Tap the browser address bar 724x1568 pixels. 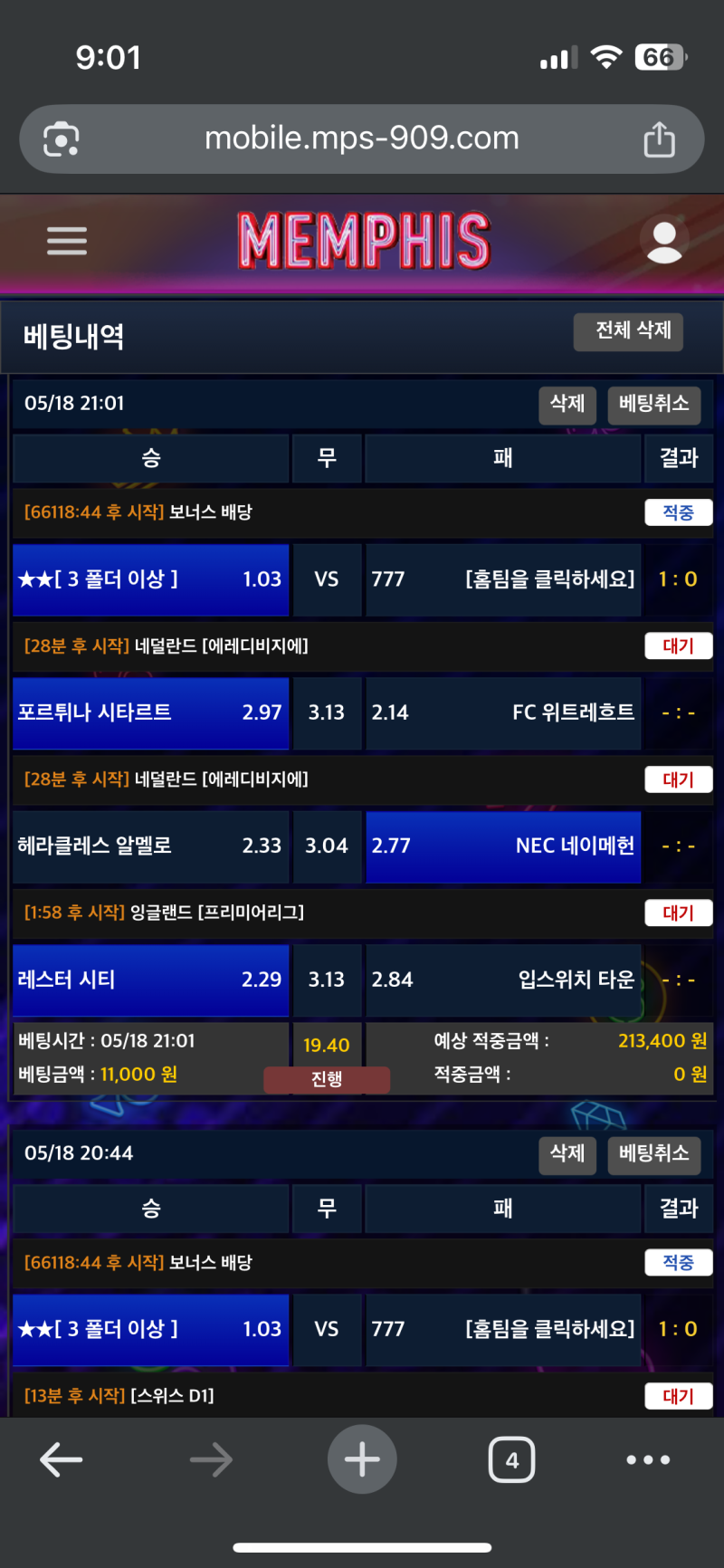362,139
